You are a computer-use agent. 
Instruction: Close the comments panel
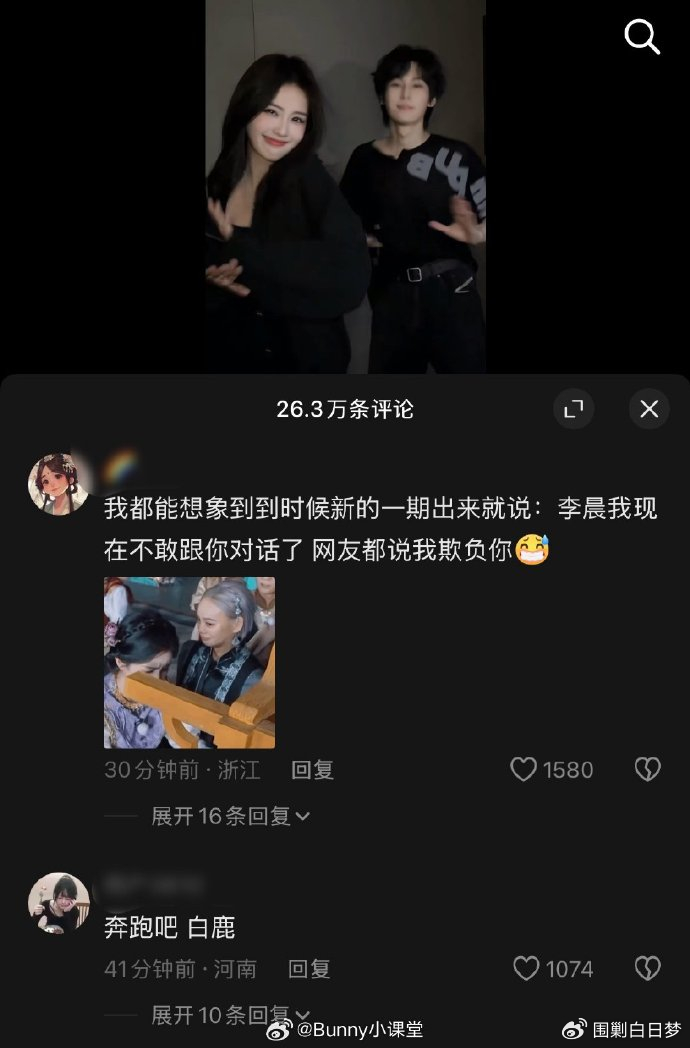pos(649,409)
